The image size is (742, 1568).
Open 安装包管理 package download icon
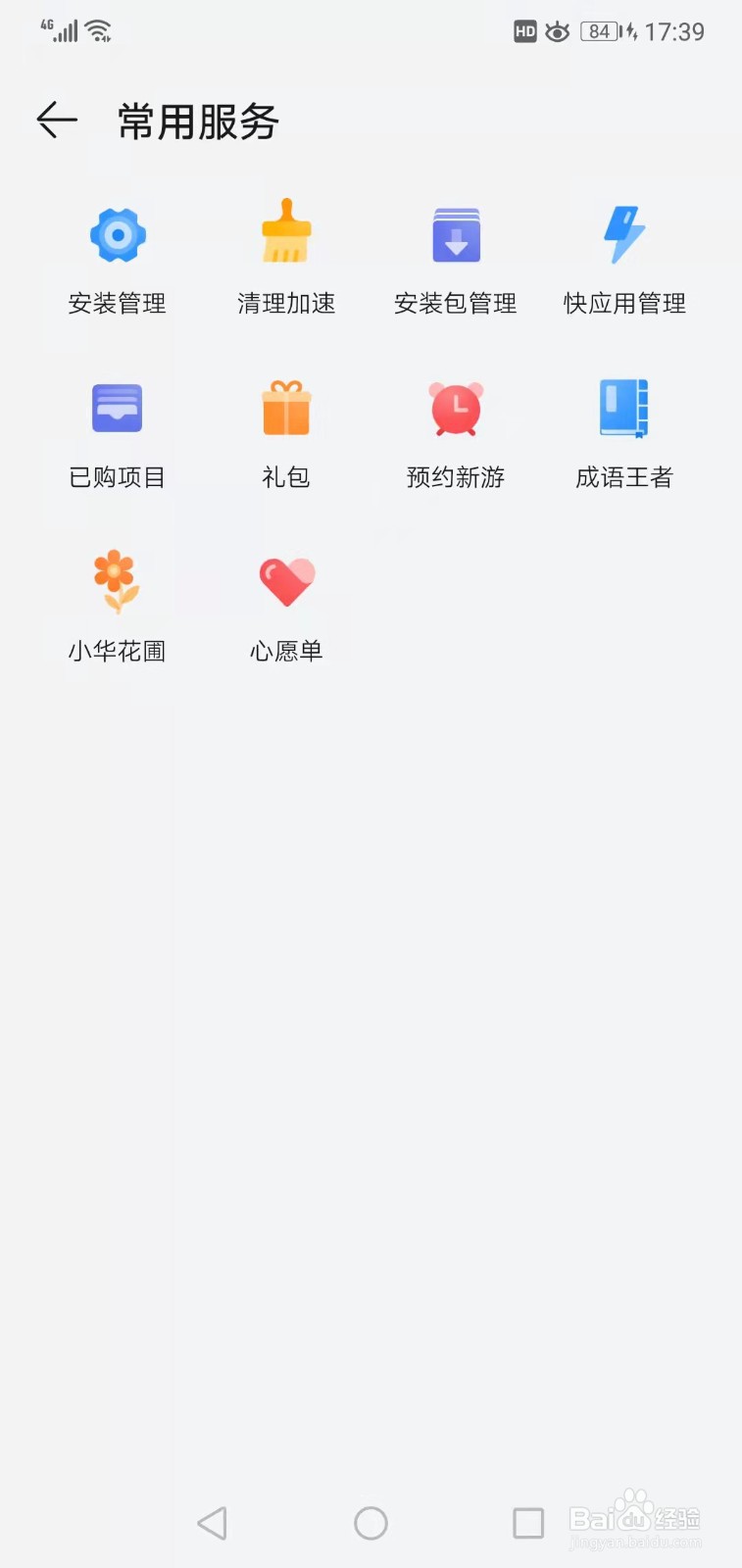(x=455, y=234)
